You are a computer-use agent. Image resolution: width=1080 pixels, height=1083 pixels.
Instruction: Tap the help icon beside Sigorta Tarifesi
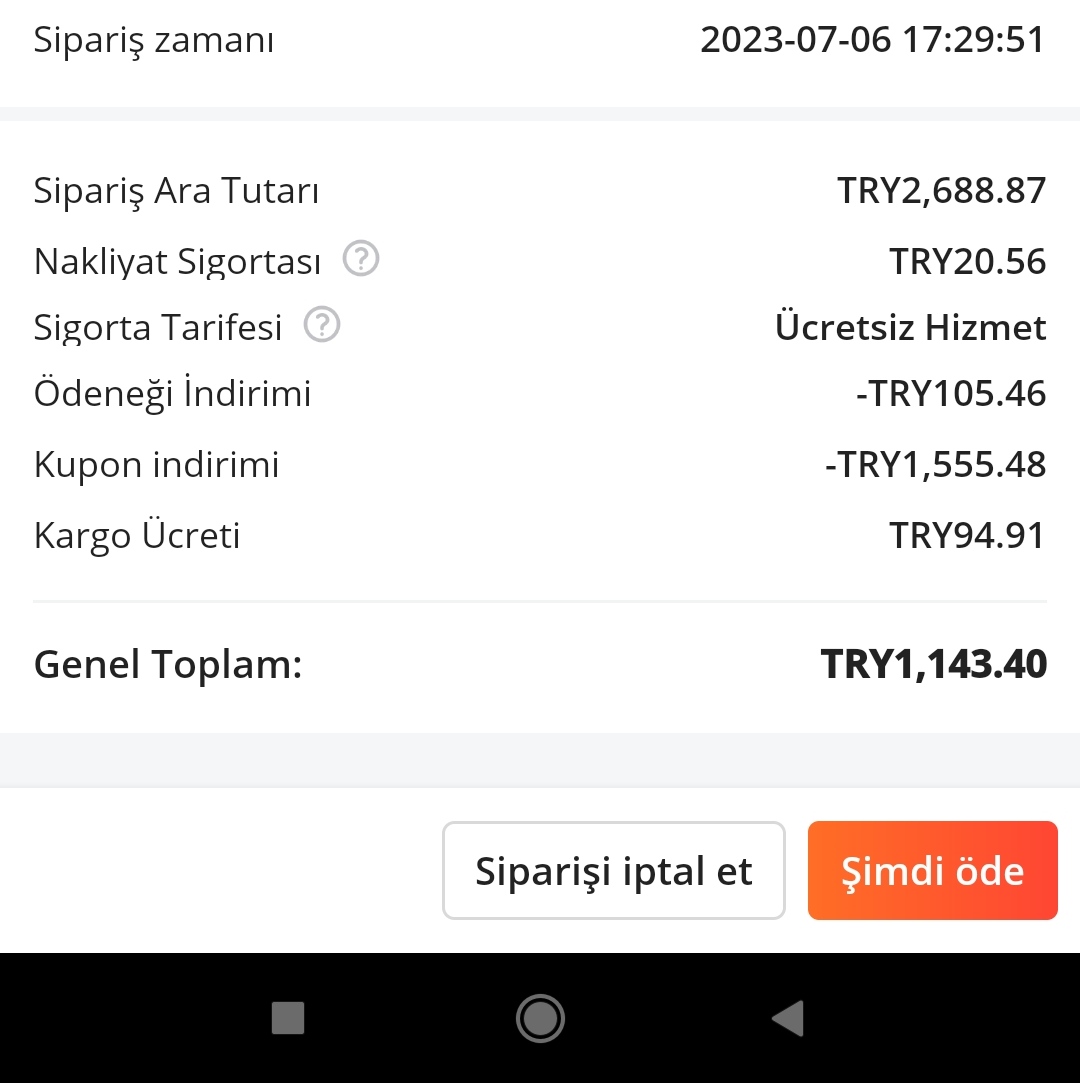tap(322, 326)
